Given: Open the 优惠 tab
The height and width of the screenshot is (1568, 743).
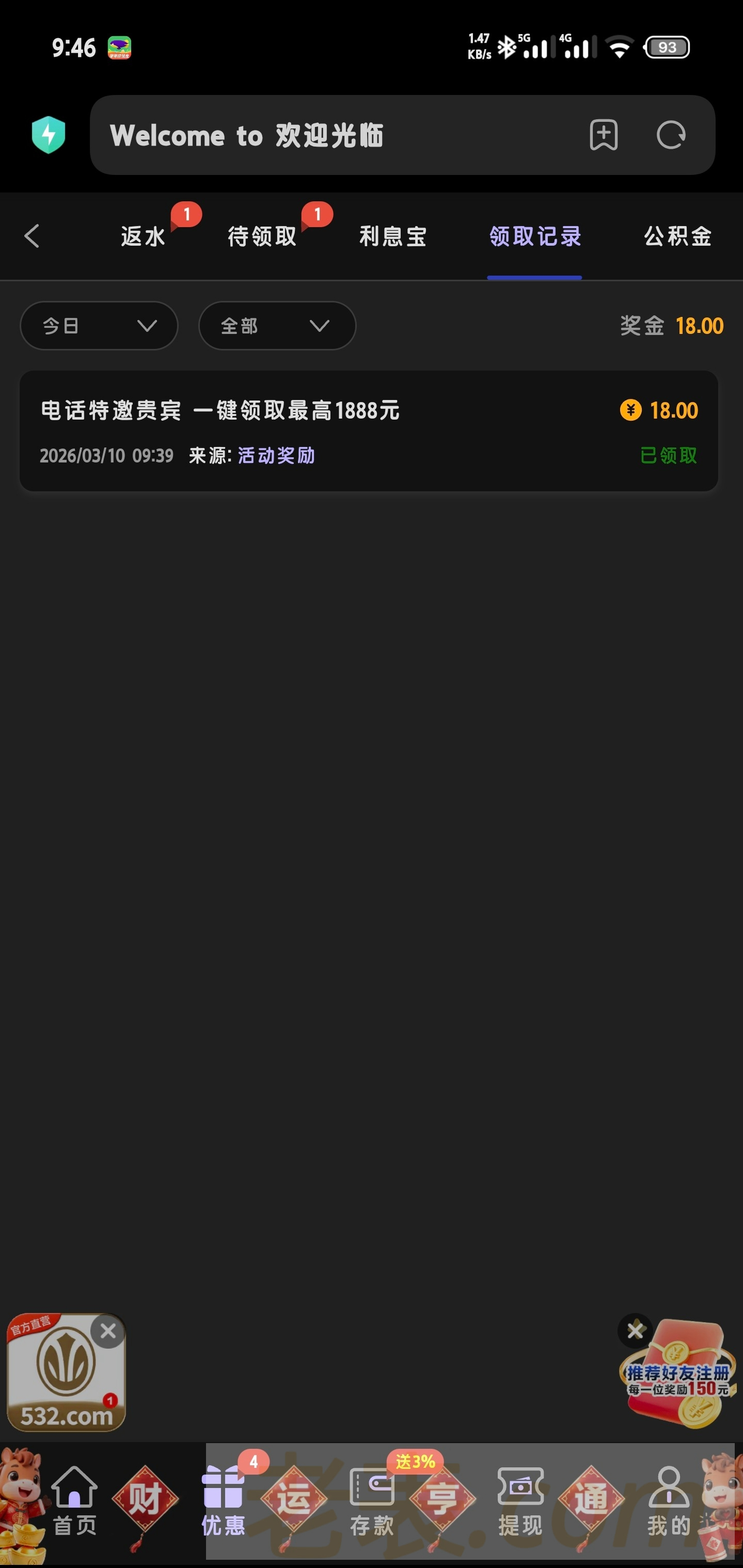Looking at the screenshot, I should coord(223,1500).
